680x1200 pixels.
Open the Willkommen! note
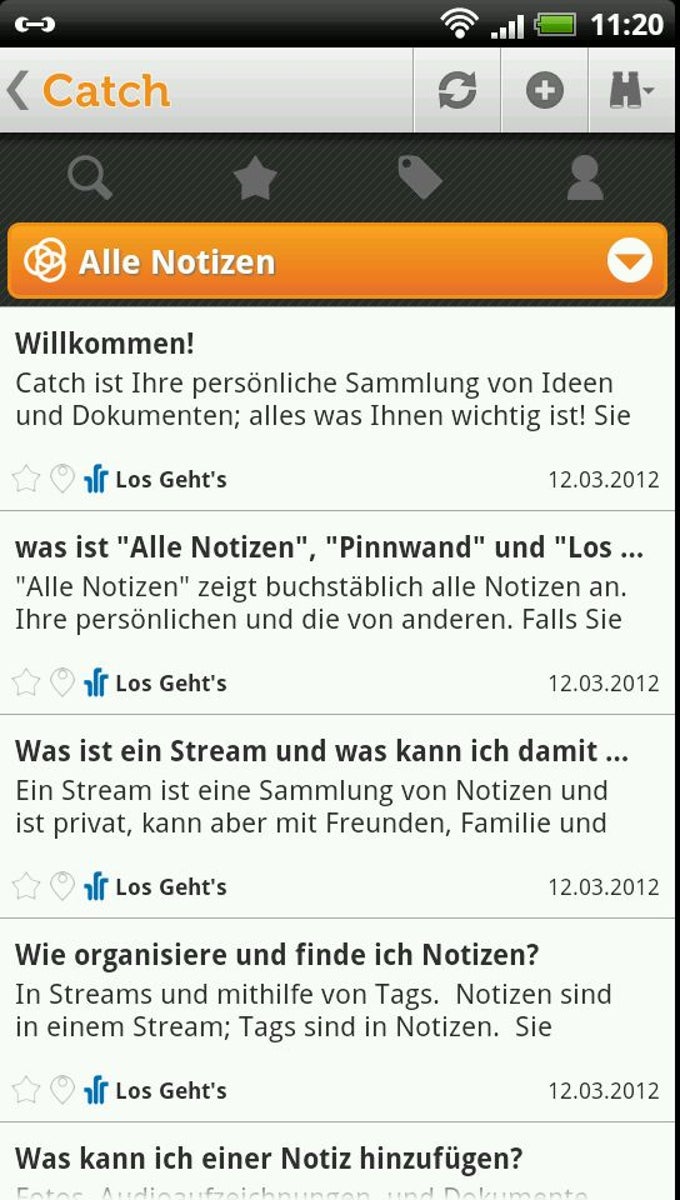pos(330,385)
